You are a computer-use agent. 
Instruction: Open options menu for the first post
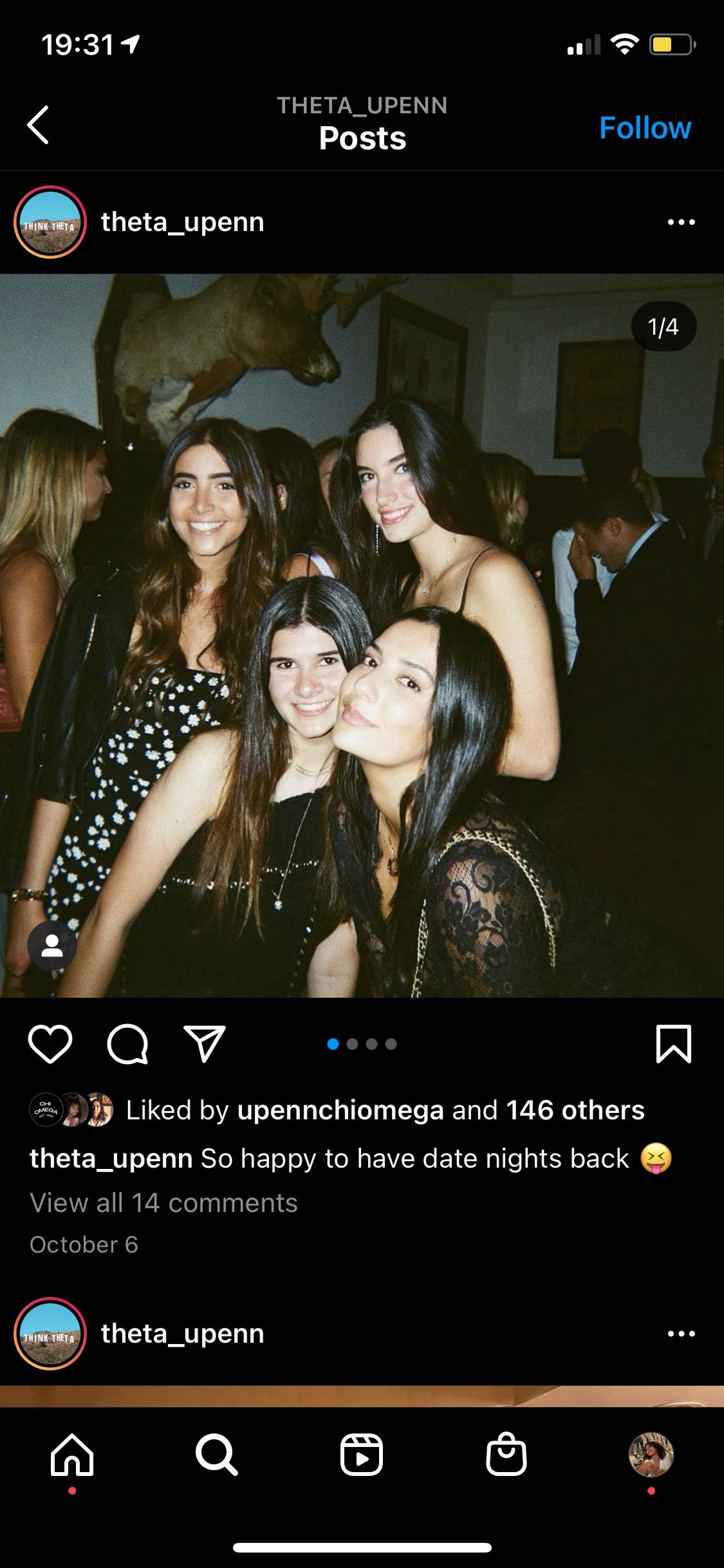[681, 223]
